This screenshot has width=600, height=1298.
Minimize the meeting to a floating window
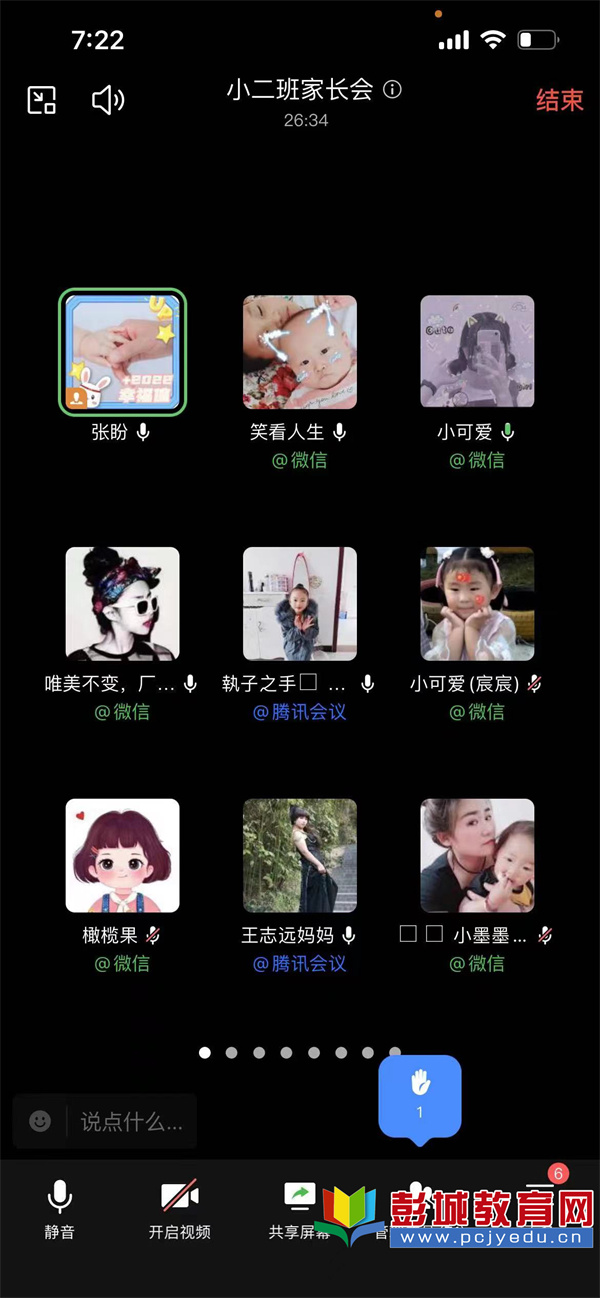click(41, 100)
